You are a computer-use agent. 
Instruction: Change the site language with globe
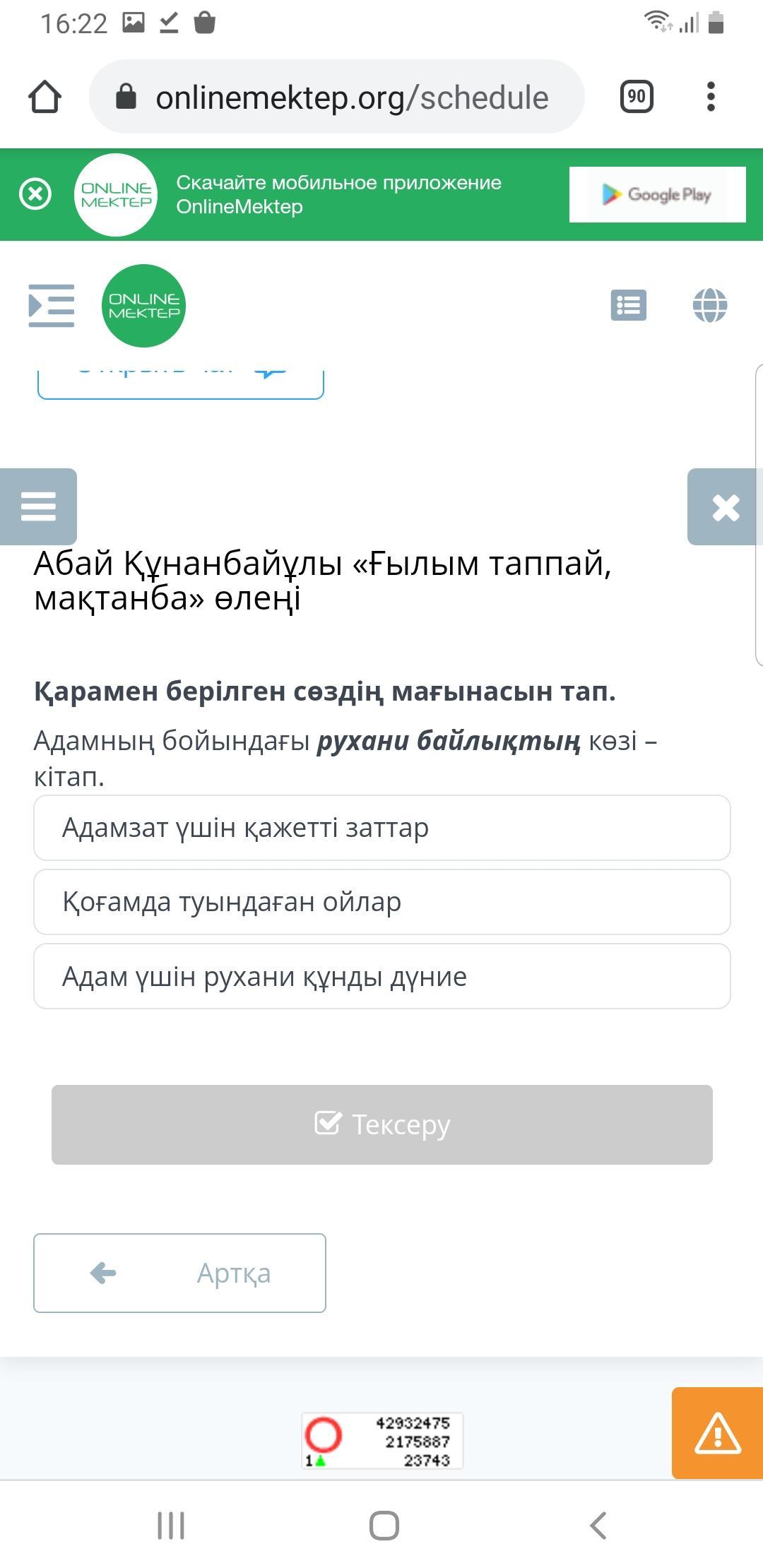coord(710,306)
